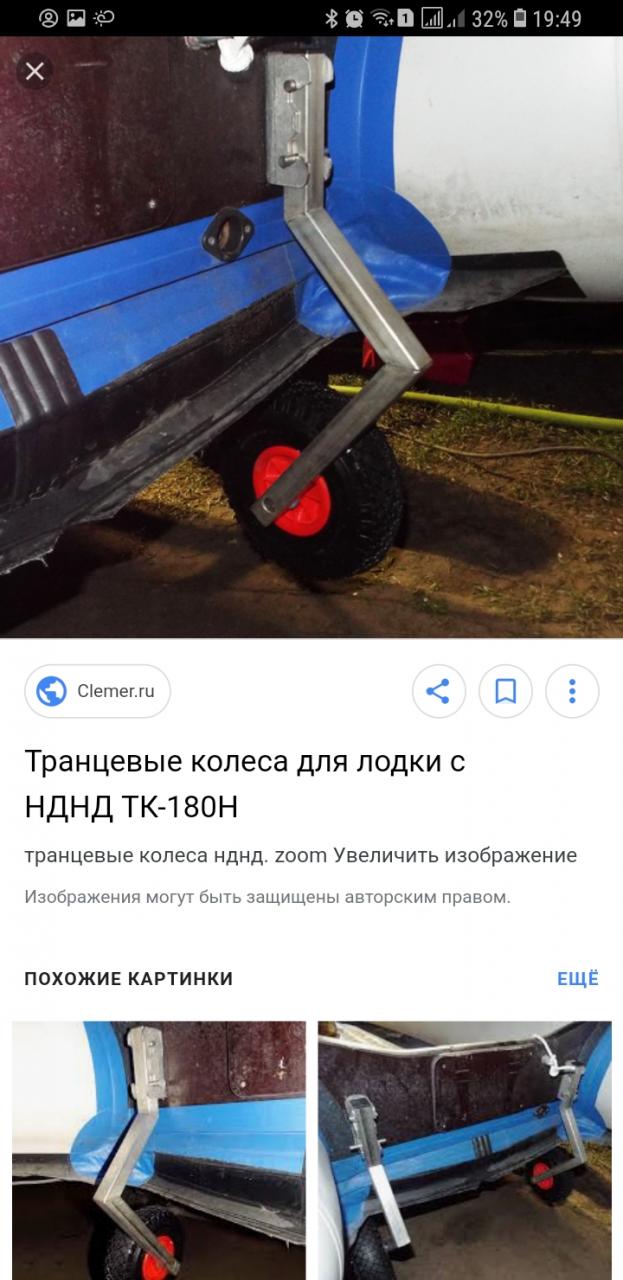Close the image viewer
The width and height of the screenshot is (623, 1280).
coord(35,71)
